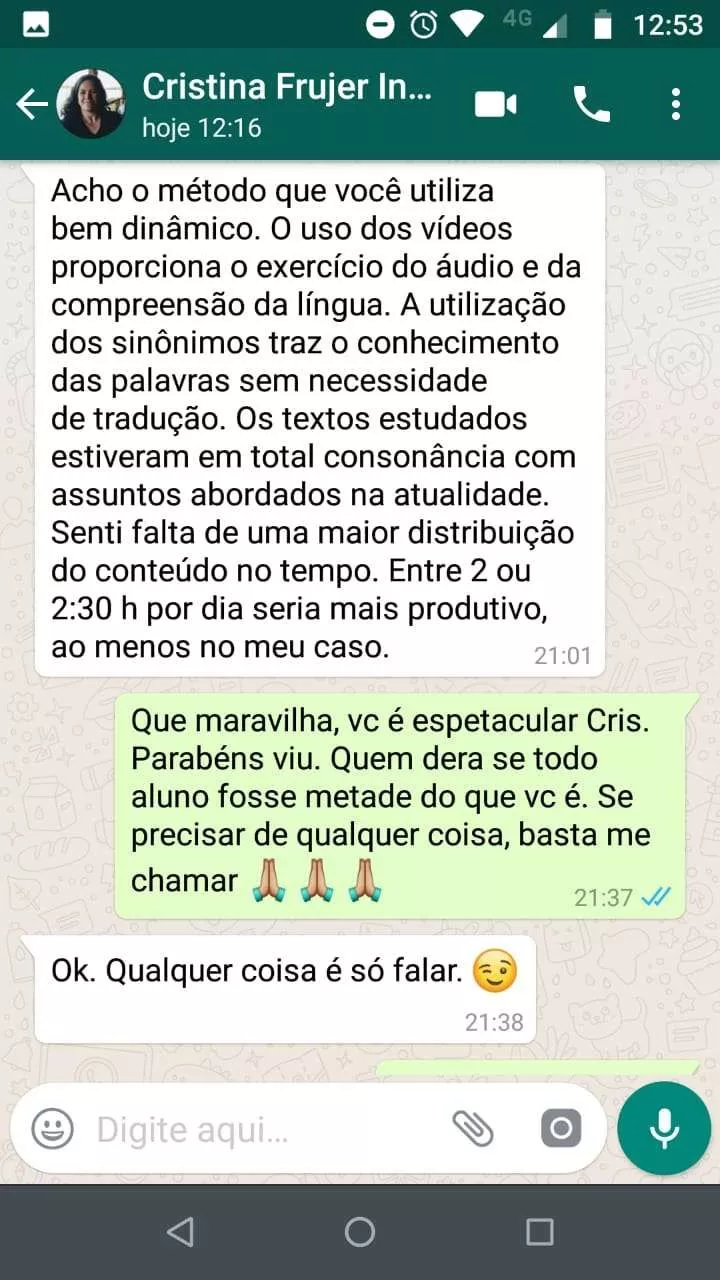Open the overflow menu

click(676, 104)
